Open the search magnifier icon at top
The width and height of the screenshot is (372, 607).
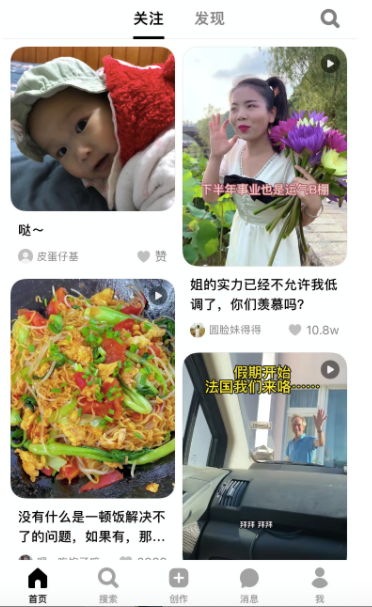[330, 18]
